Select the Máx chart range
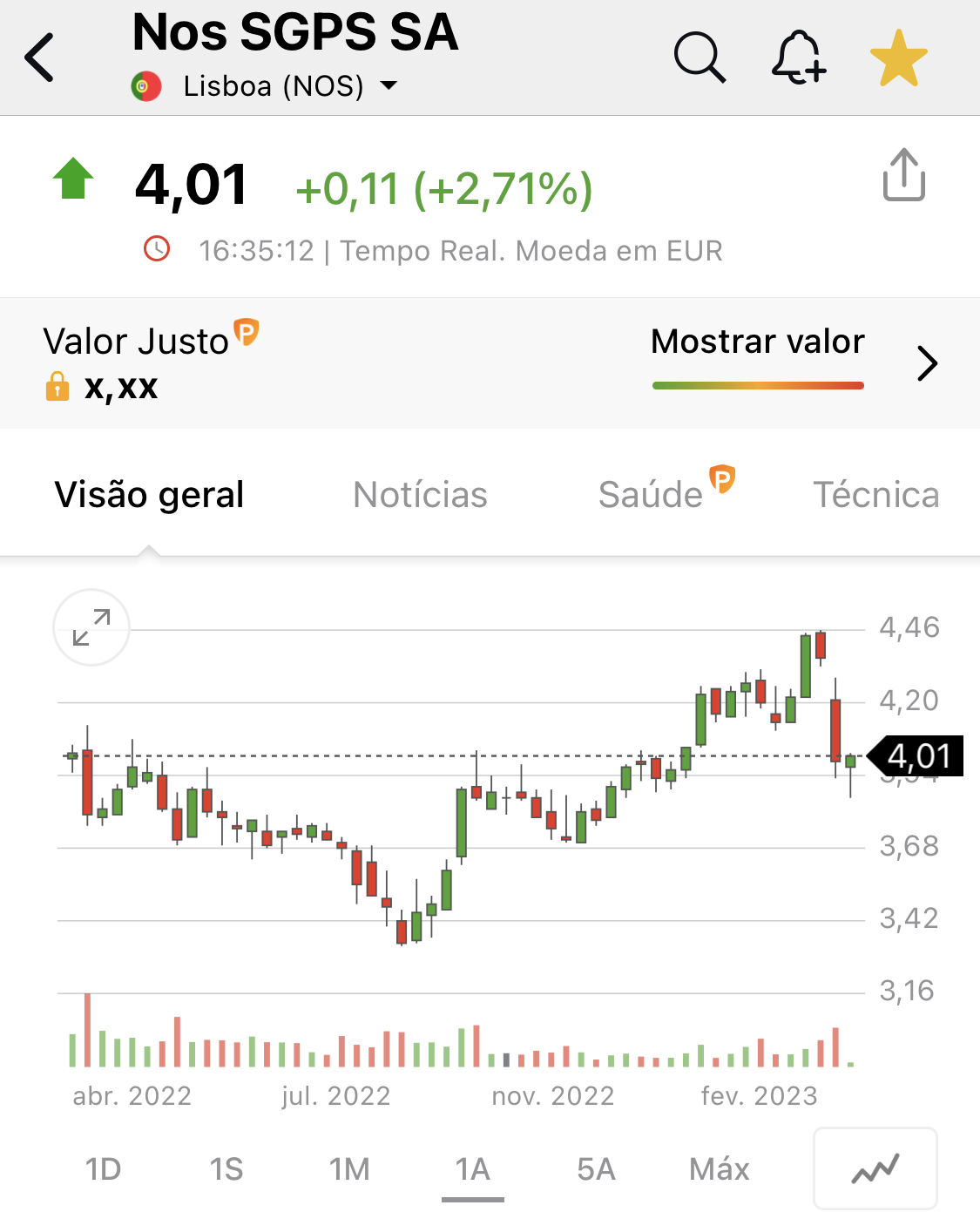 pyautogui.click(x=719, y=1169)
